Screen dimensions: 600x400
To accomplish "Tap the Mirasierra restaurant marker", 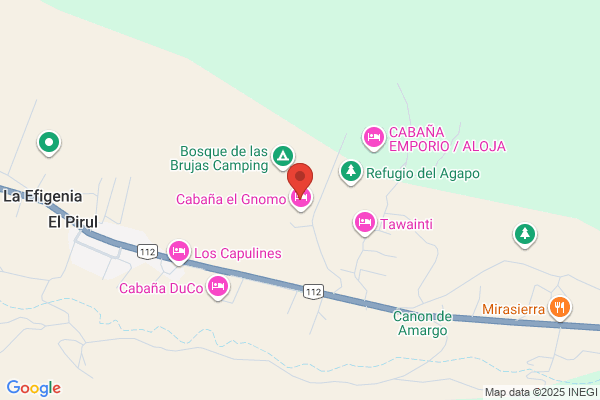I will click(560, 308).
